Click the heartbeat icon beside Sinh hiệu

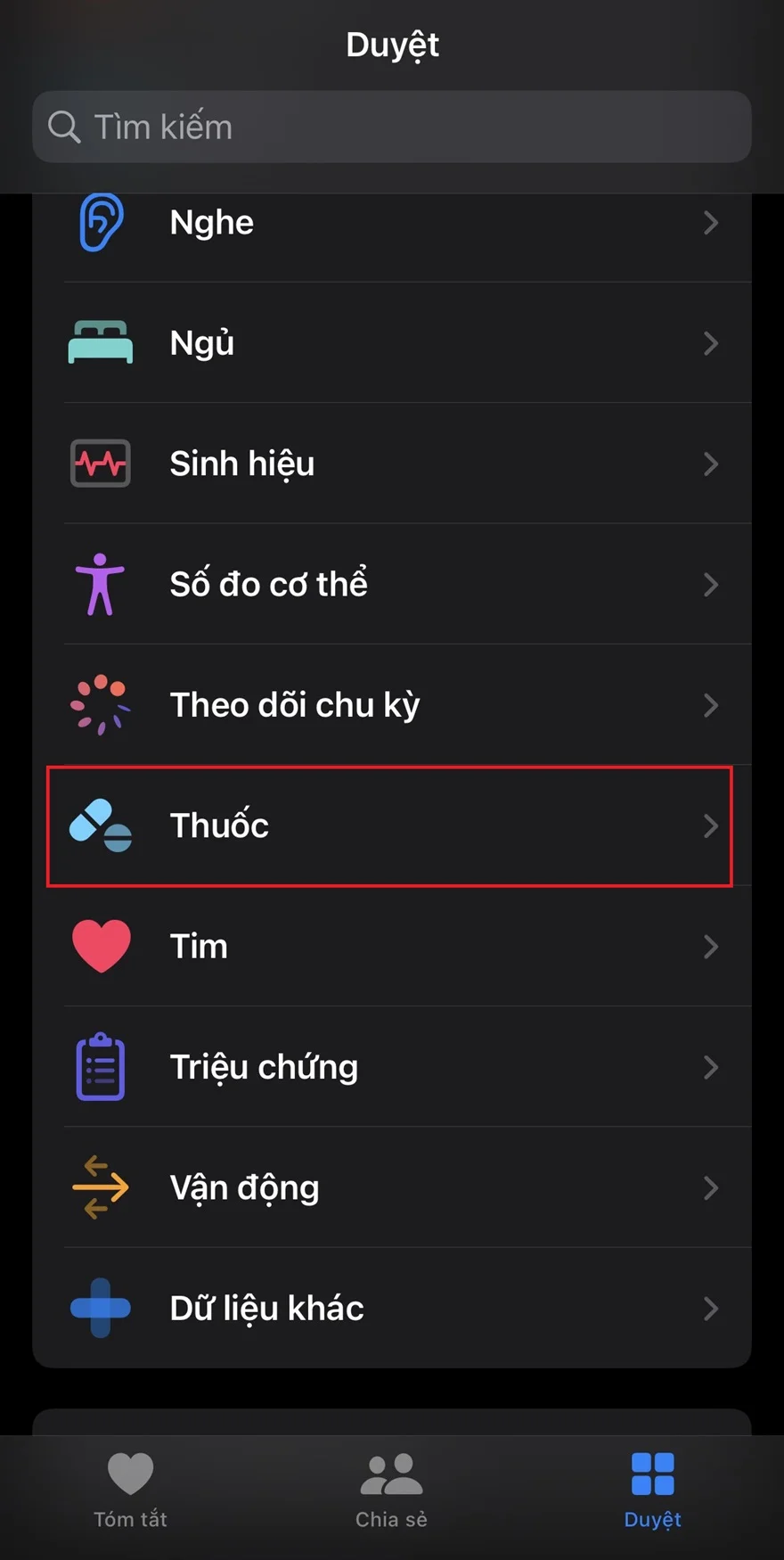pyautogui.click(x=101, y=463)
